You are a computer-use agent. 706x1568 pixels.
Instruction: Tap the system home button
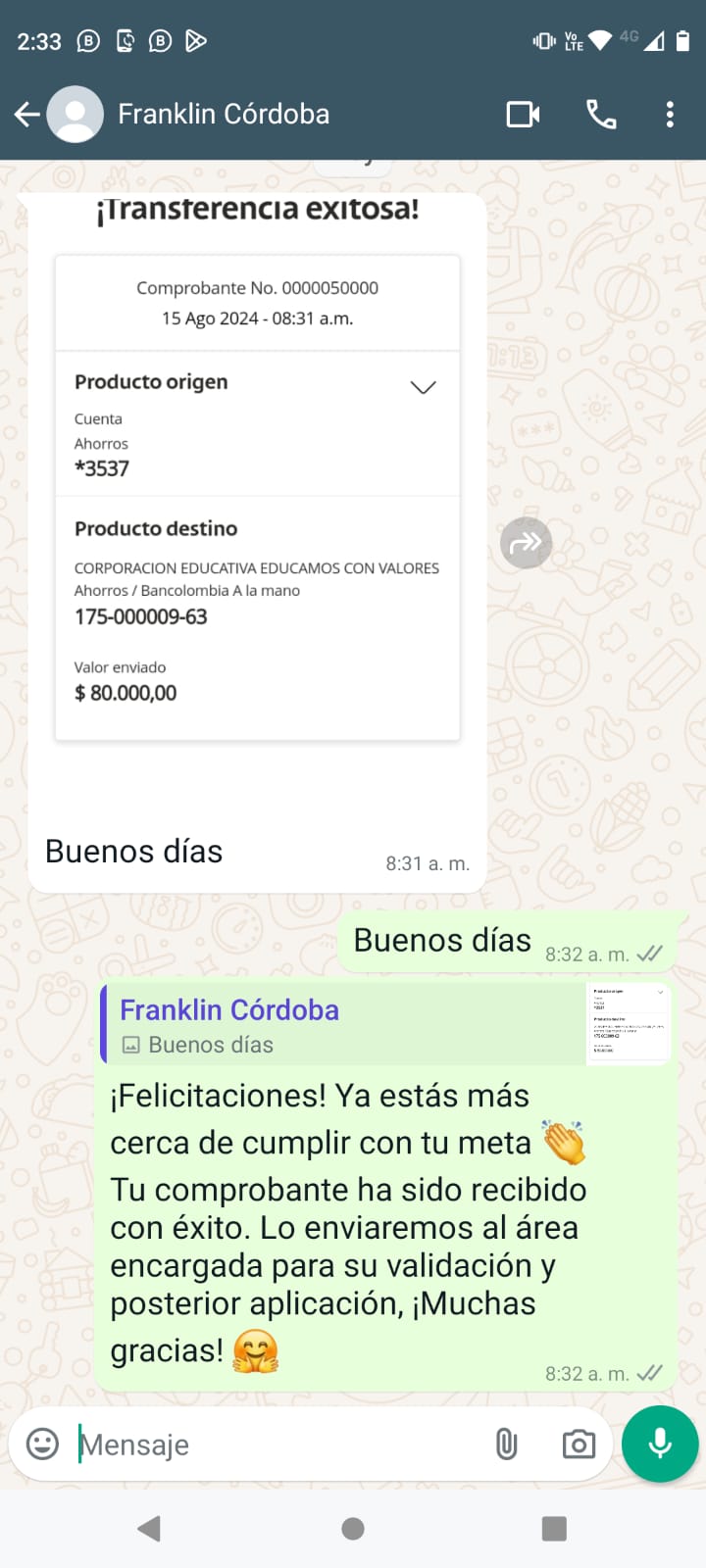(353, 1529)
